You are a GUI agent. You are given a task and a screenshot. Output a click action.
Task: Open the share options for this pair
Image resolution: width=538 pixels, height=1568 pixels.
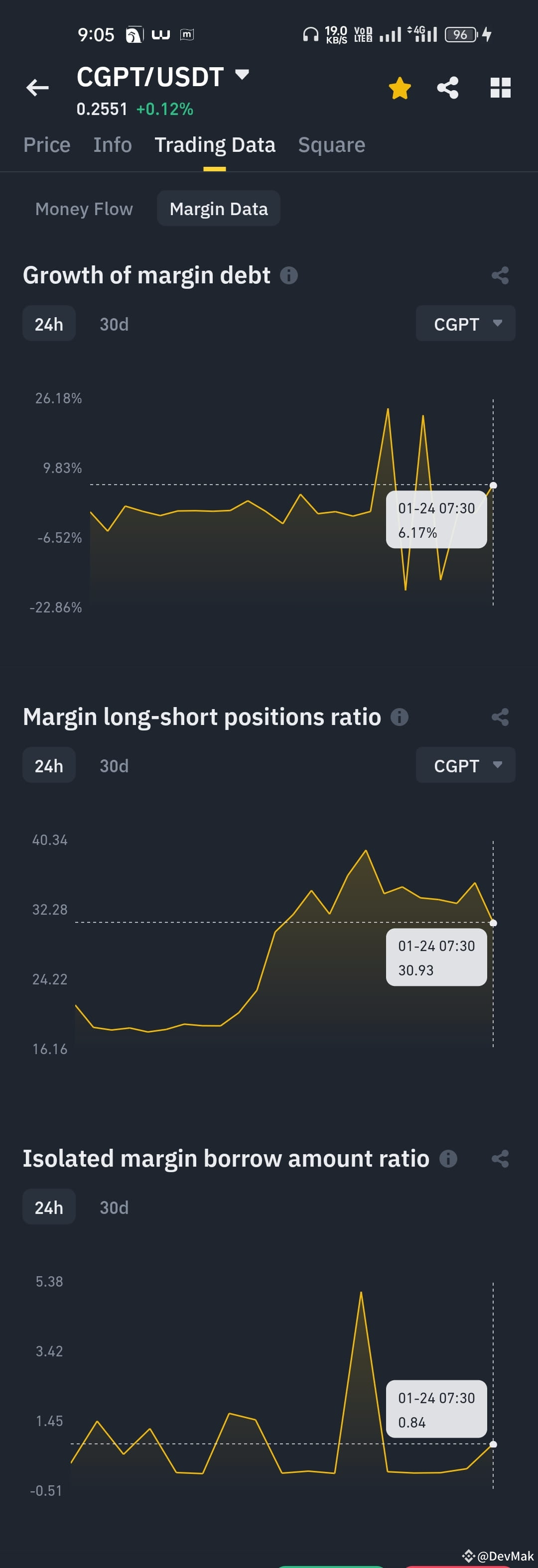coord(448,88)
